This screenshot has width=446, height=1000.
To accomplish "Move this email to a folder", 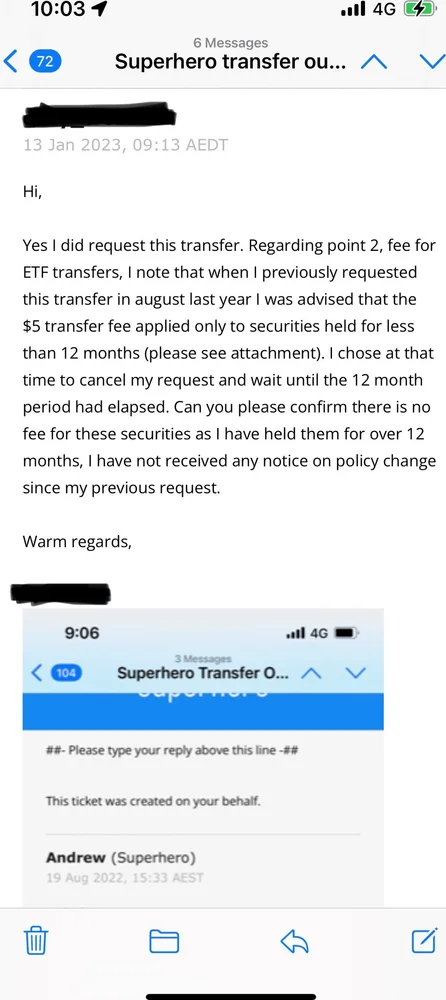I will [x=164, y=941].
